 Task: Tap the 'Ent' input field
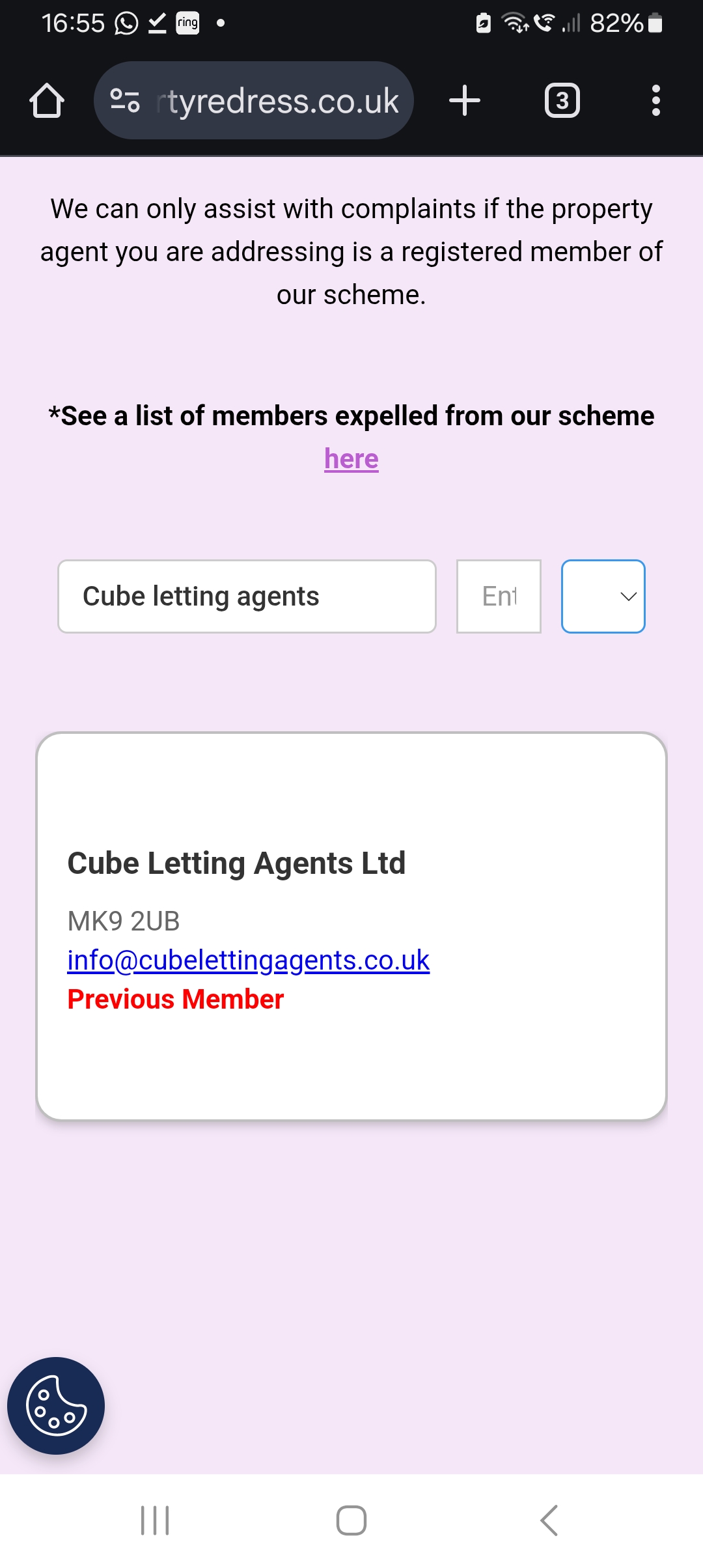(x=499, y=596)
